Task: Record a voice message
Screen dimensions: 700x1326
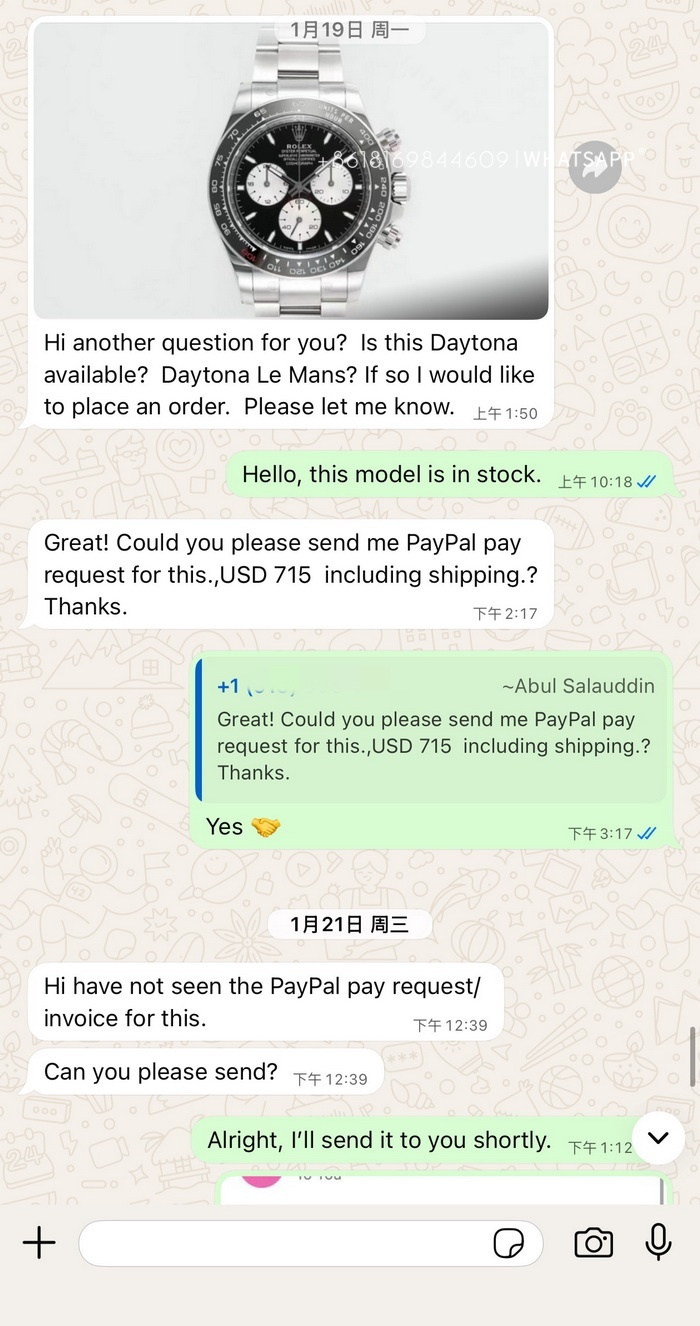Action: click(x=658, y=1242)
